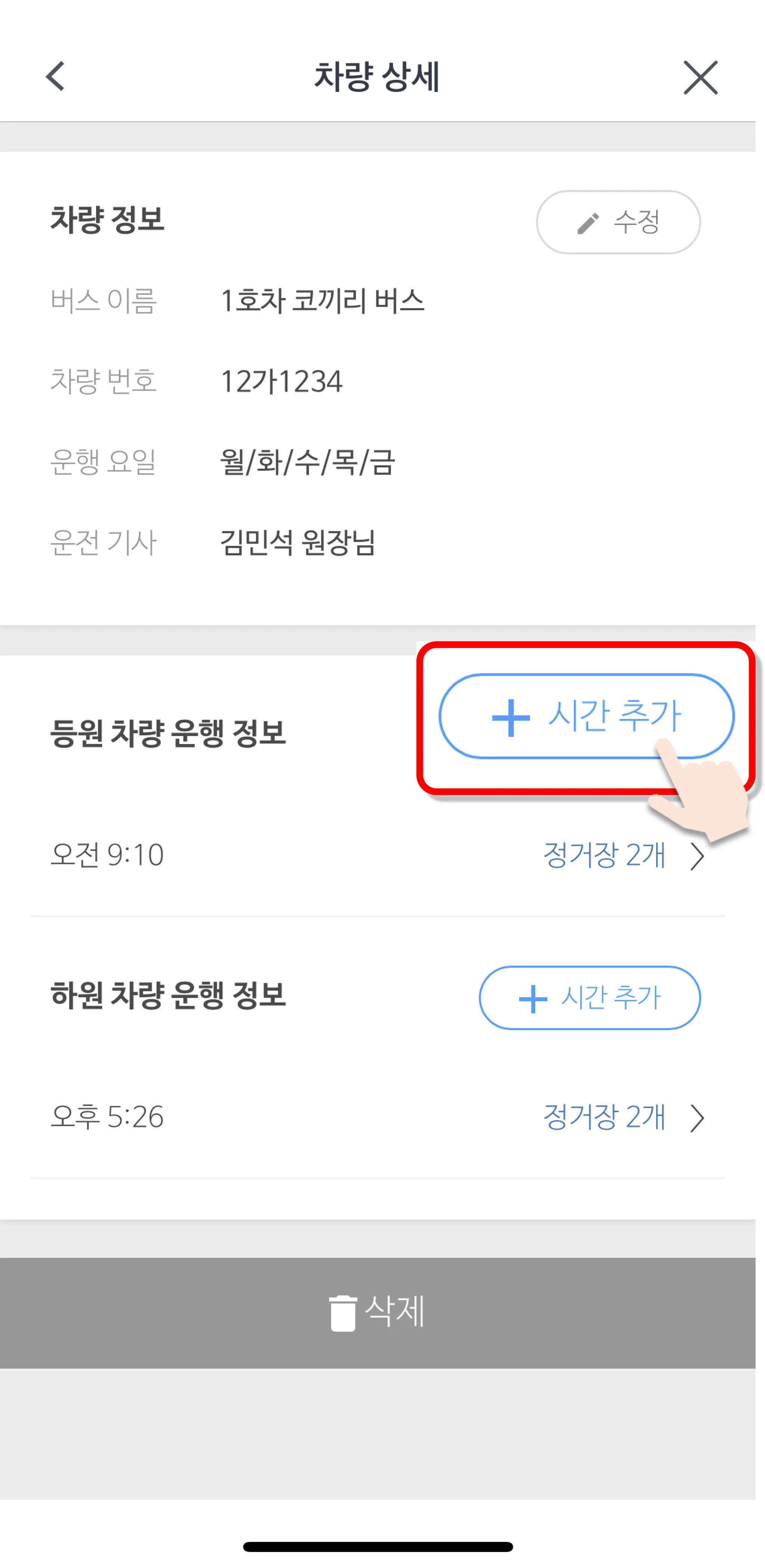Add a time under 하원 차량 운행 정보
The width and height of the screenshot is (765, 1568).
589,998
